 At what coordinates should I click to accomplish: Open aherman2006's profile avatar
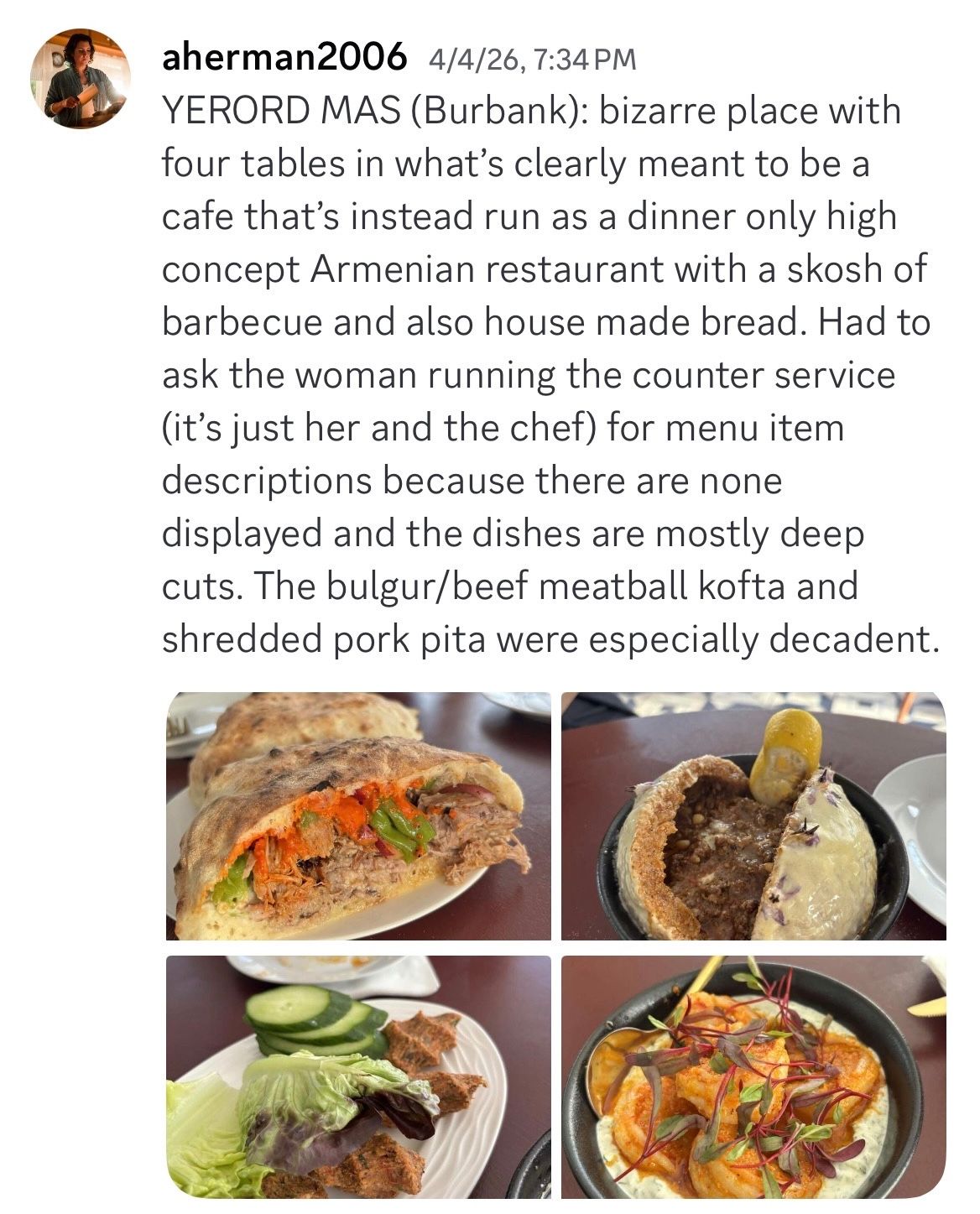(x=81, y=78)
